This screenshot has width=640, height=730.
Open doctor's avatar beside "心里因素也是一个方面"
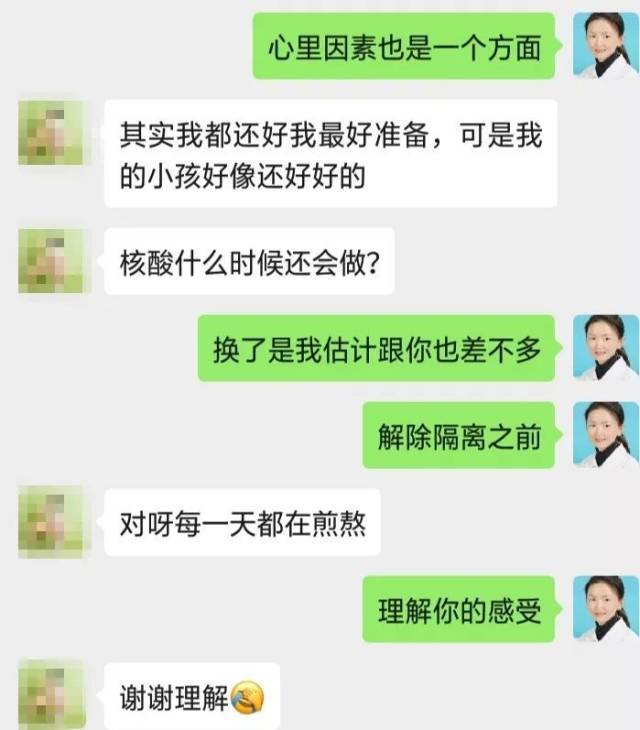coord(605,45)
